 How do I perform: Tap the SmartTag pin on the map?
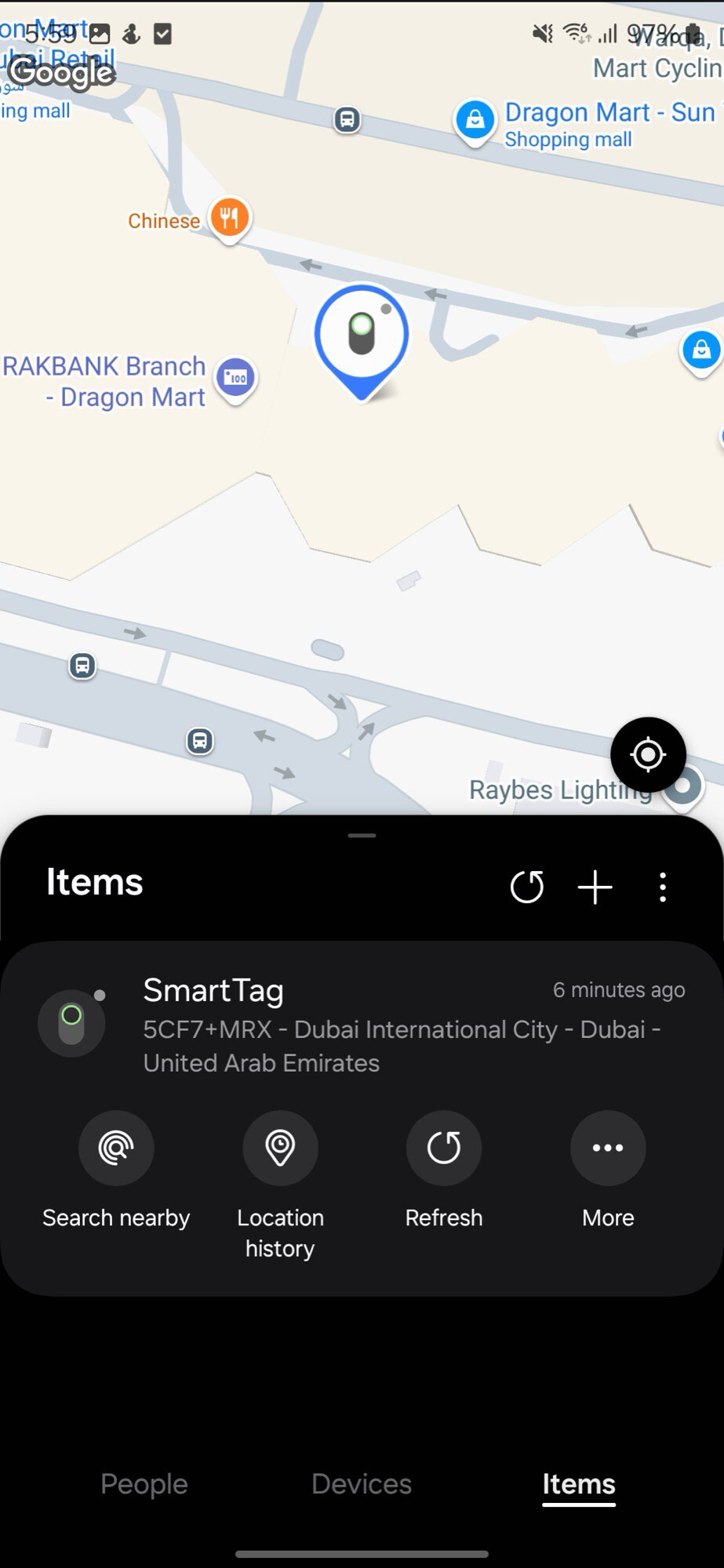[x=362, y=336]
